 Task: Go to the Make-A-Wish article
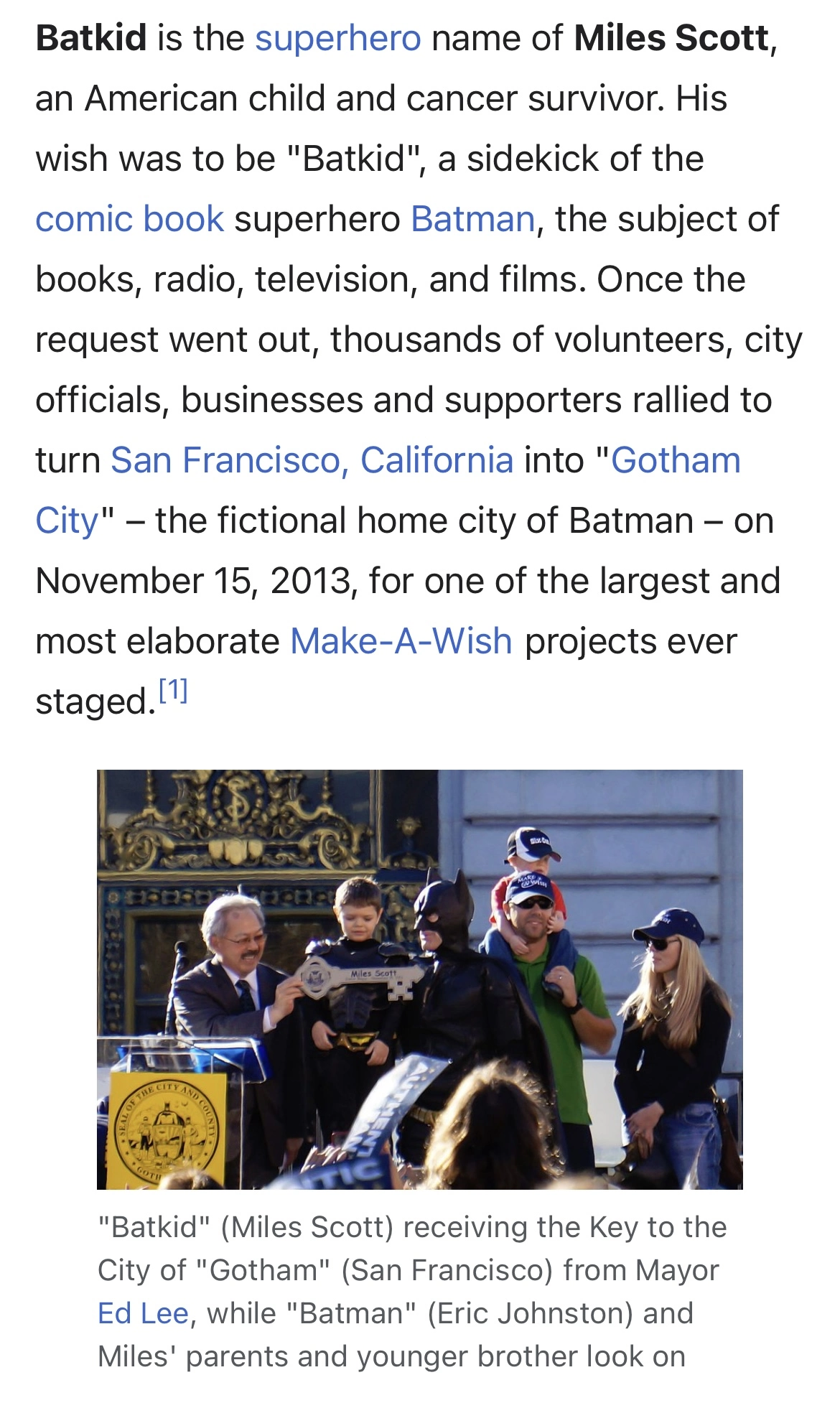point(401,641)
